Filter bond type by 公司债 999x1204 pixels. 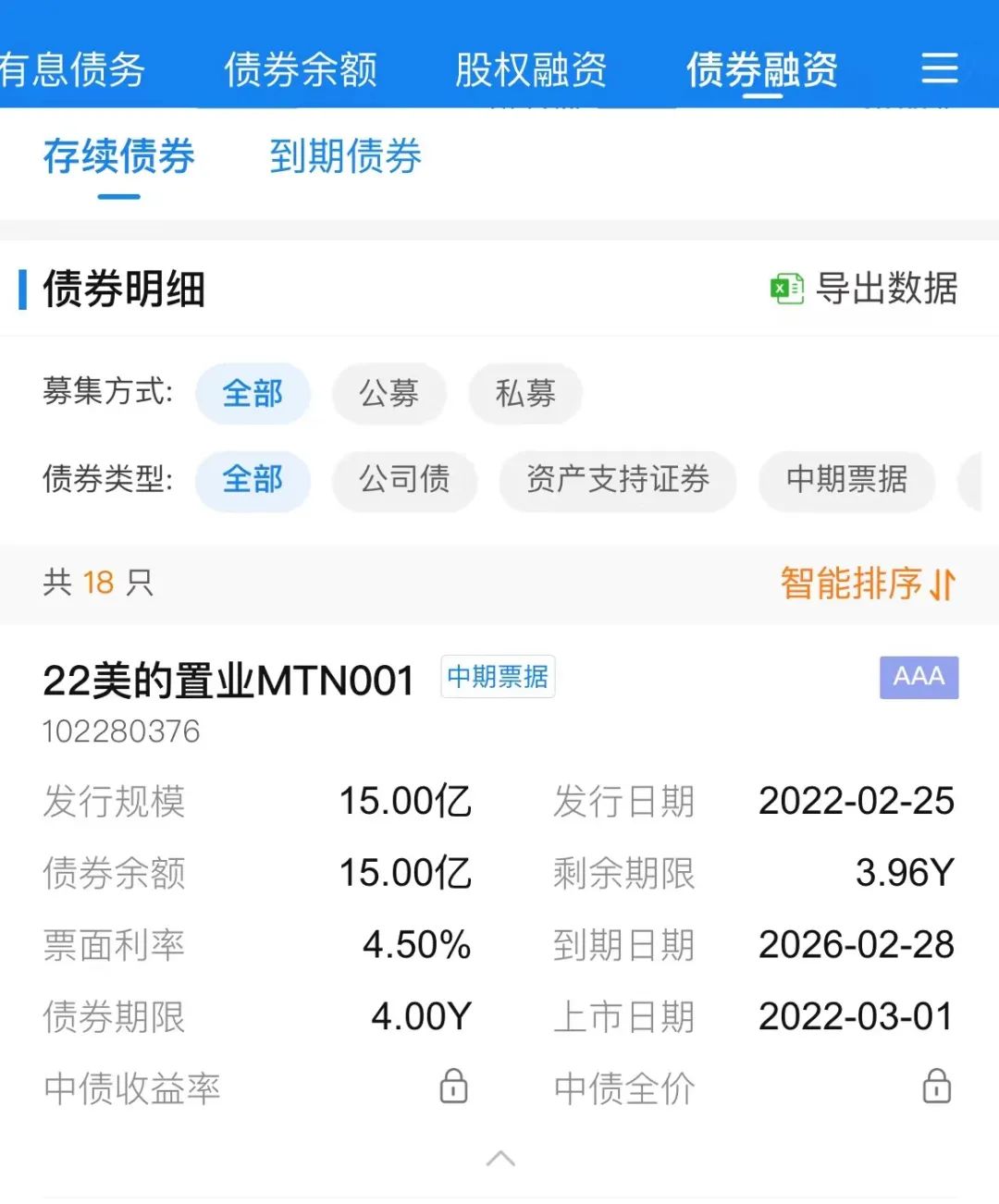click(404, 479)
